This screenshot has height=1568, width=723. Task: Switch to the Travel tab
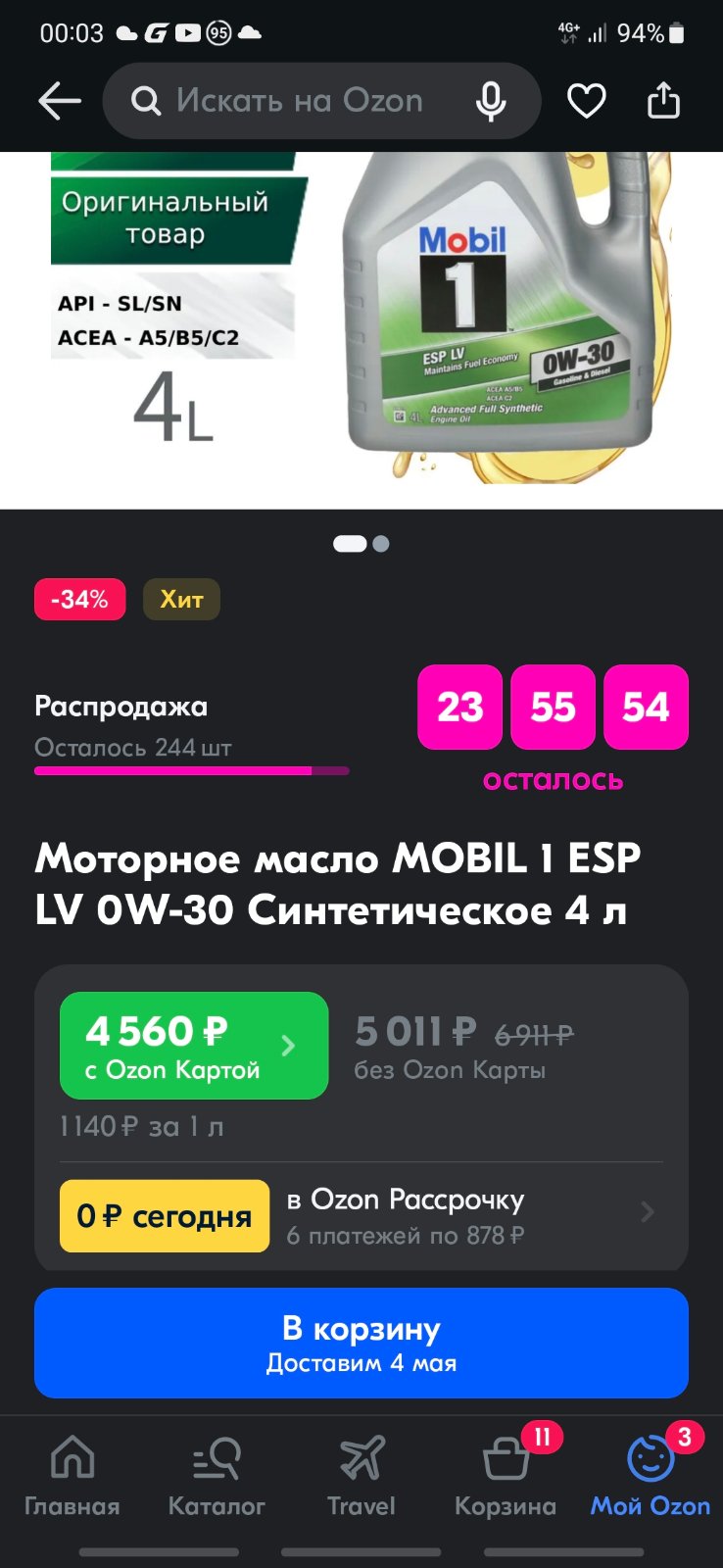tap(361, 1477)
